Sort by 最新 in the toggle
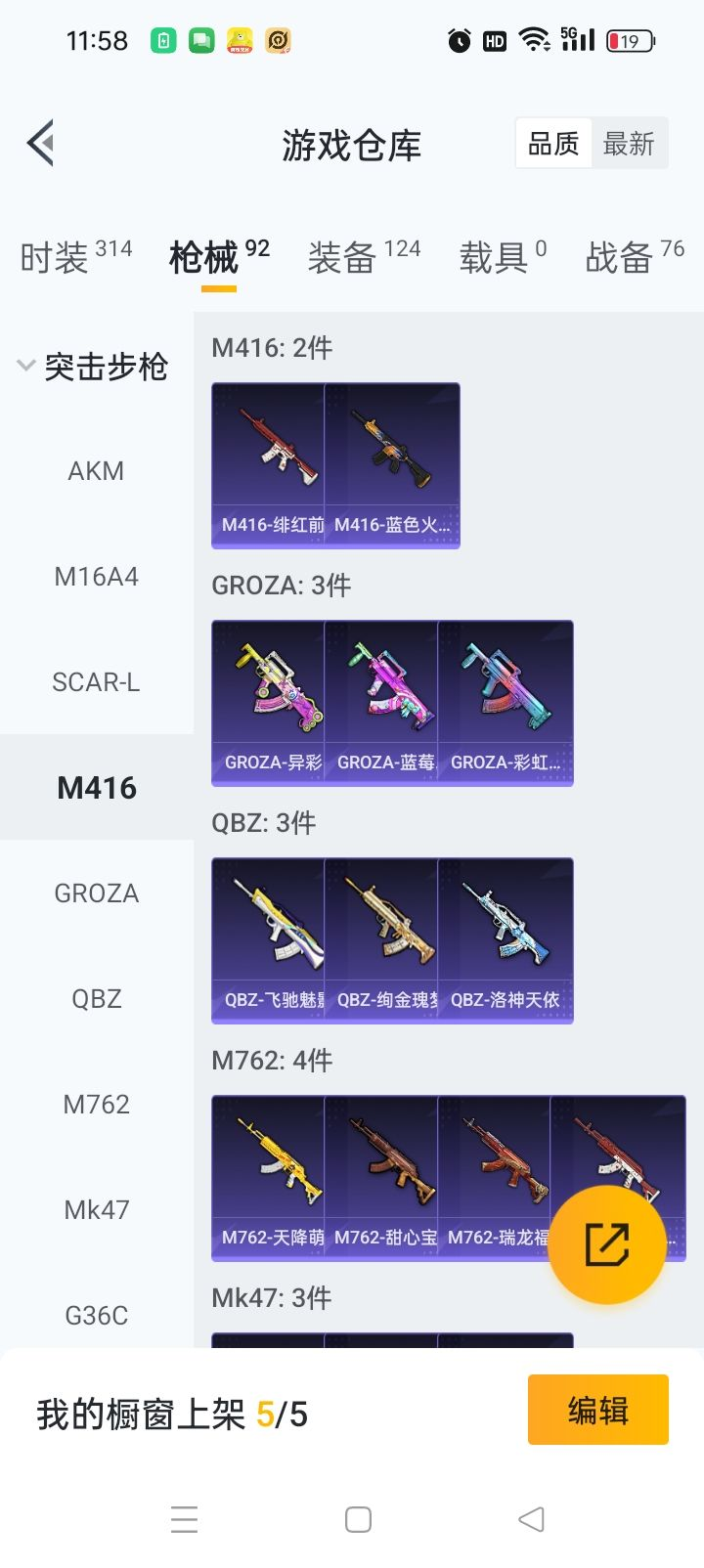 [x=628, y=144]
